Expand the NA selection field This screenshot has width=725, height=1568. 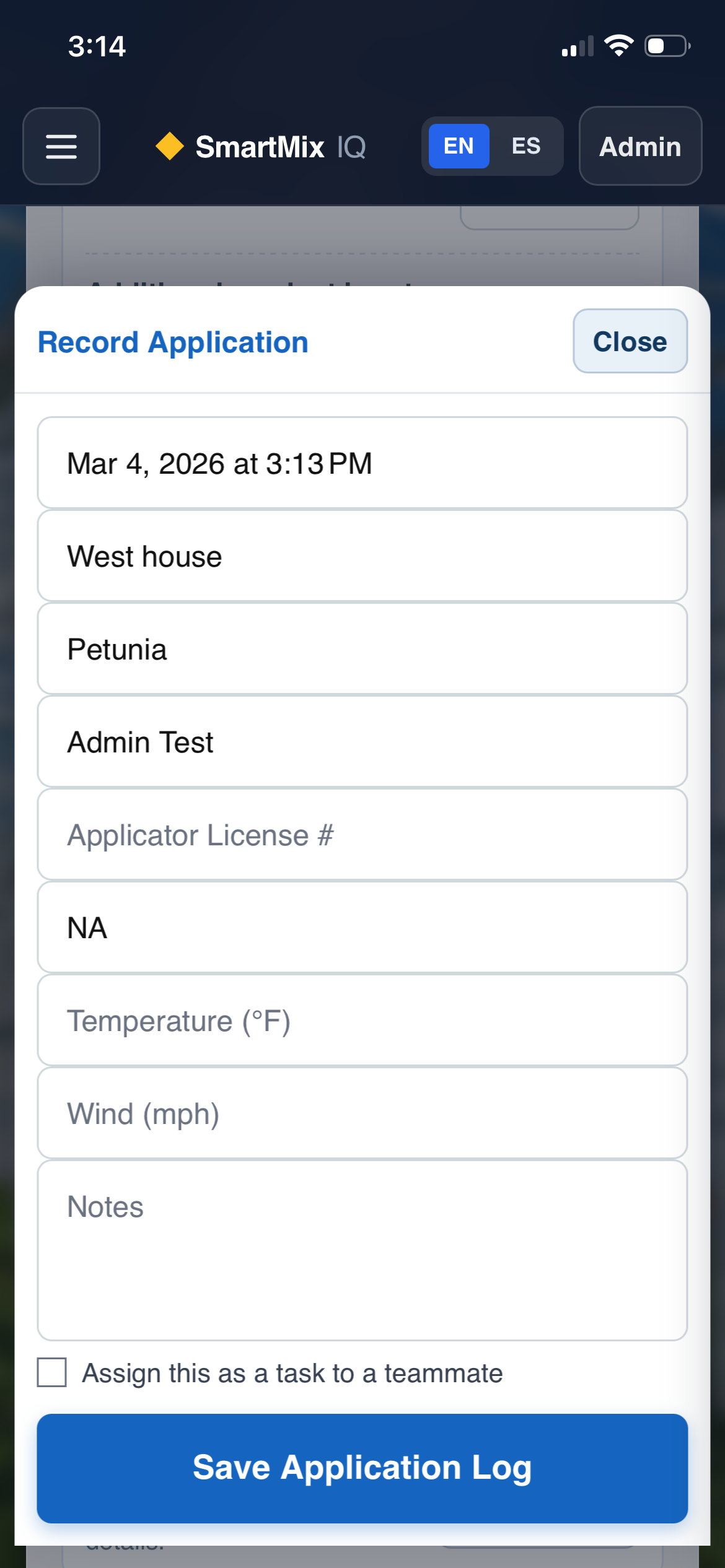(x=362, y=927)
